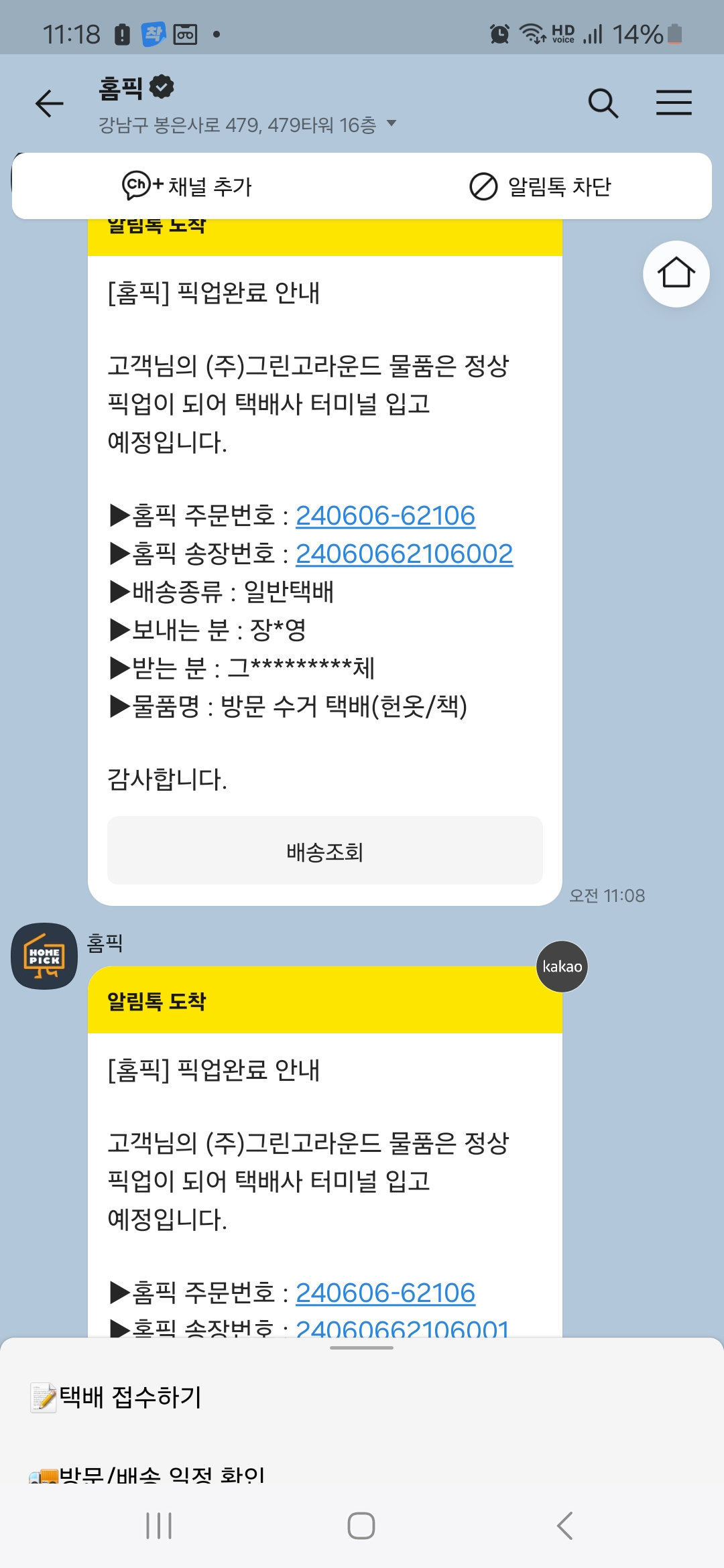This screenshot has height=1568, width=724.
Task: Block 알림톡 notifications
Action: (x=540, y=186)
